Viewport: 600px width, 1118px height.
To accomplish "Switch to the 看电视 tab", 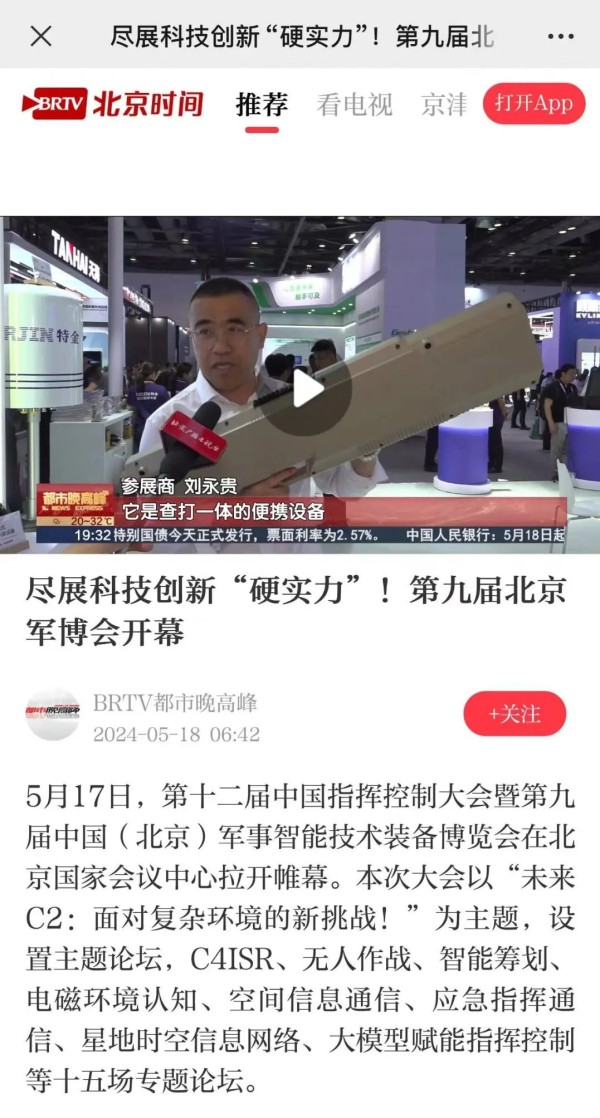I will pyautogui.click(x=354, y=104).
